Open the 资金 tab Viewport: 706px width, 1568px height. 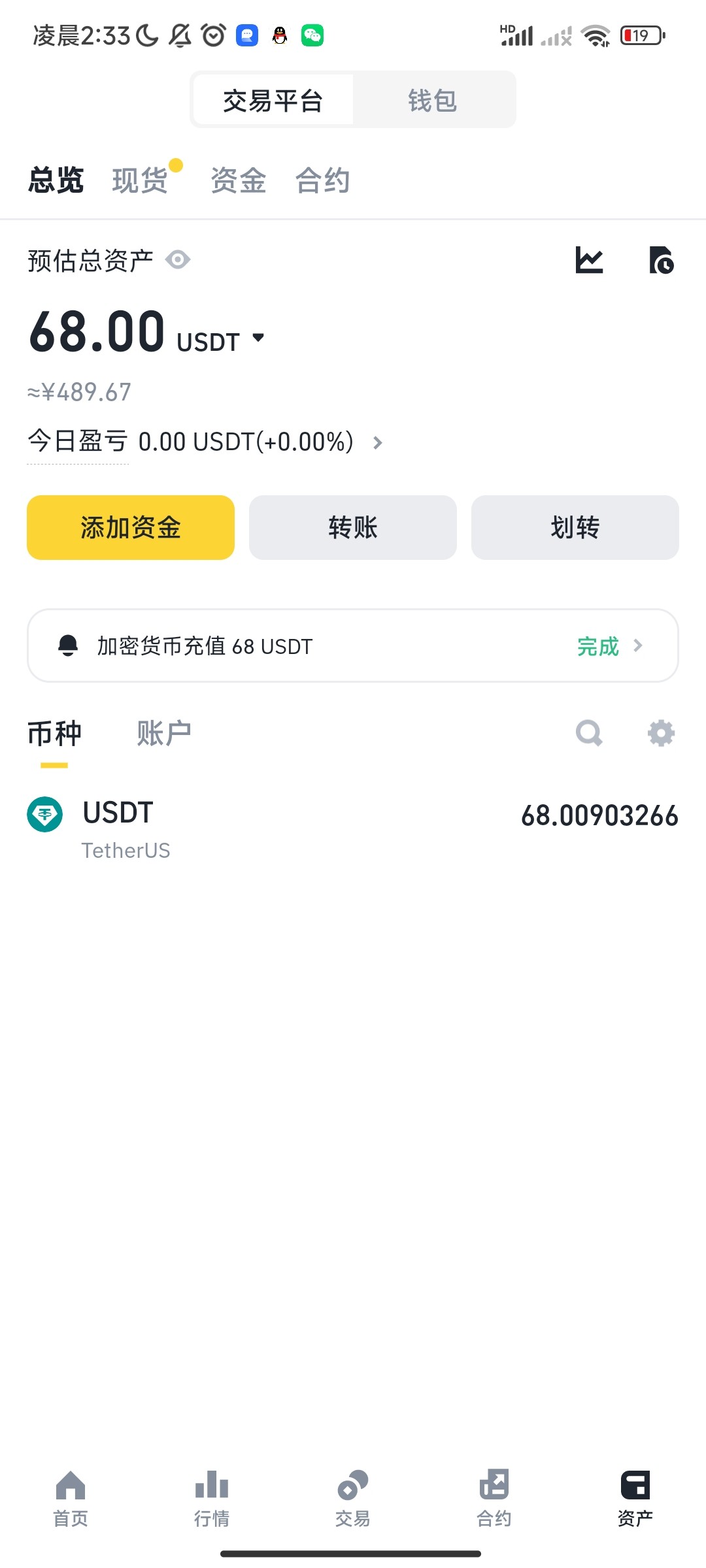click(x=239, y=180)
